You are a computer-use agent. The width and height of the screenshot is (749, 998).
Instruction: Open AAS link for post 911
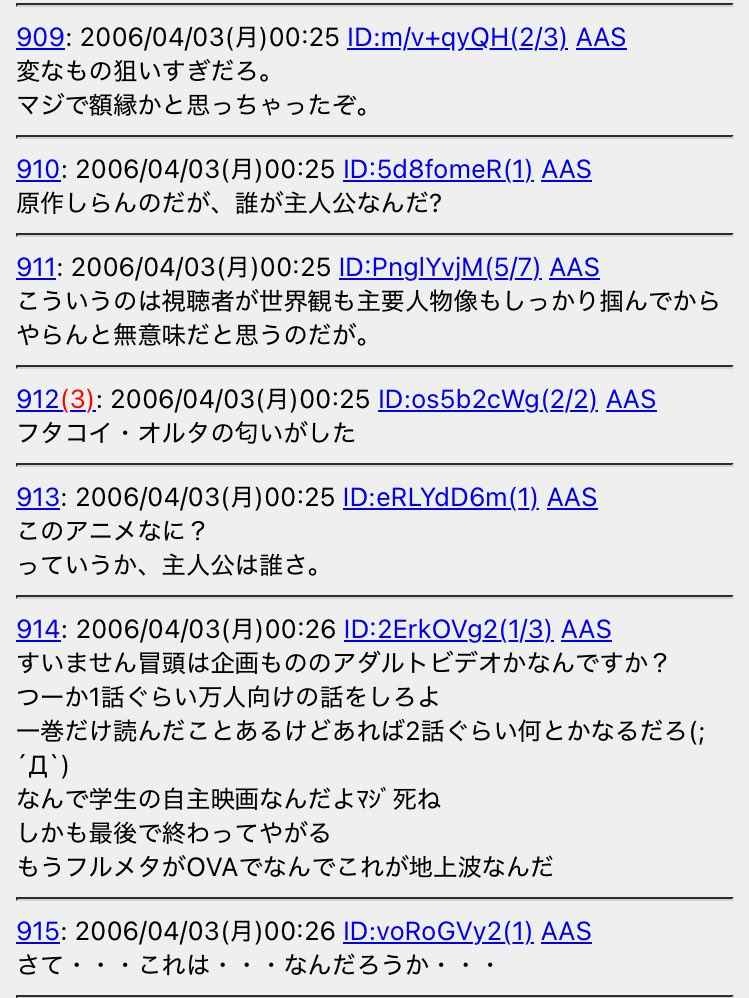(574, 268)
